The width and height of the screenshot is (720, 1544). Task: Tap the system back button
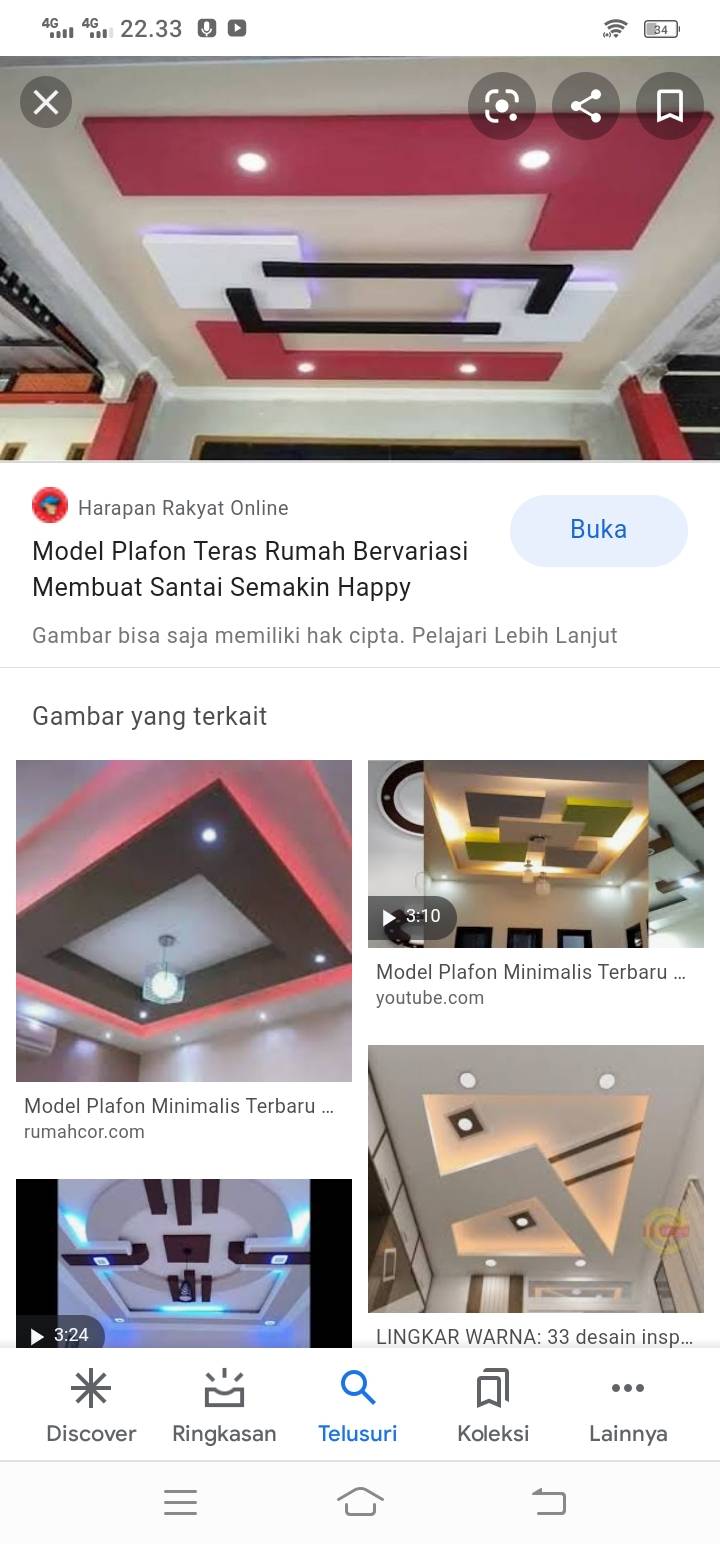[548, 1502]
